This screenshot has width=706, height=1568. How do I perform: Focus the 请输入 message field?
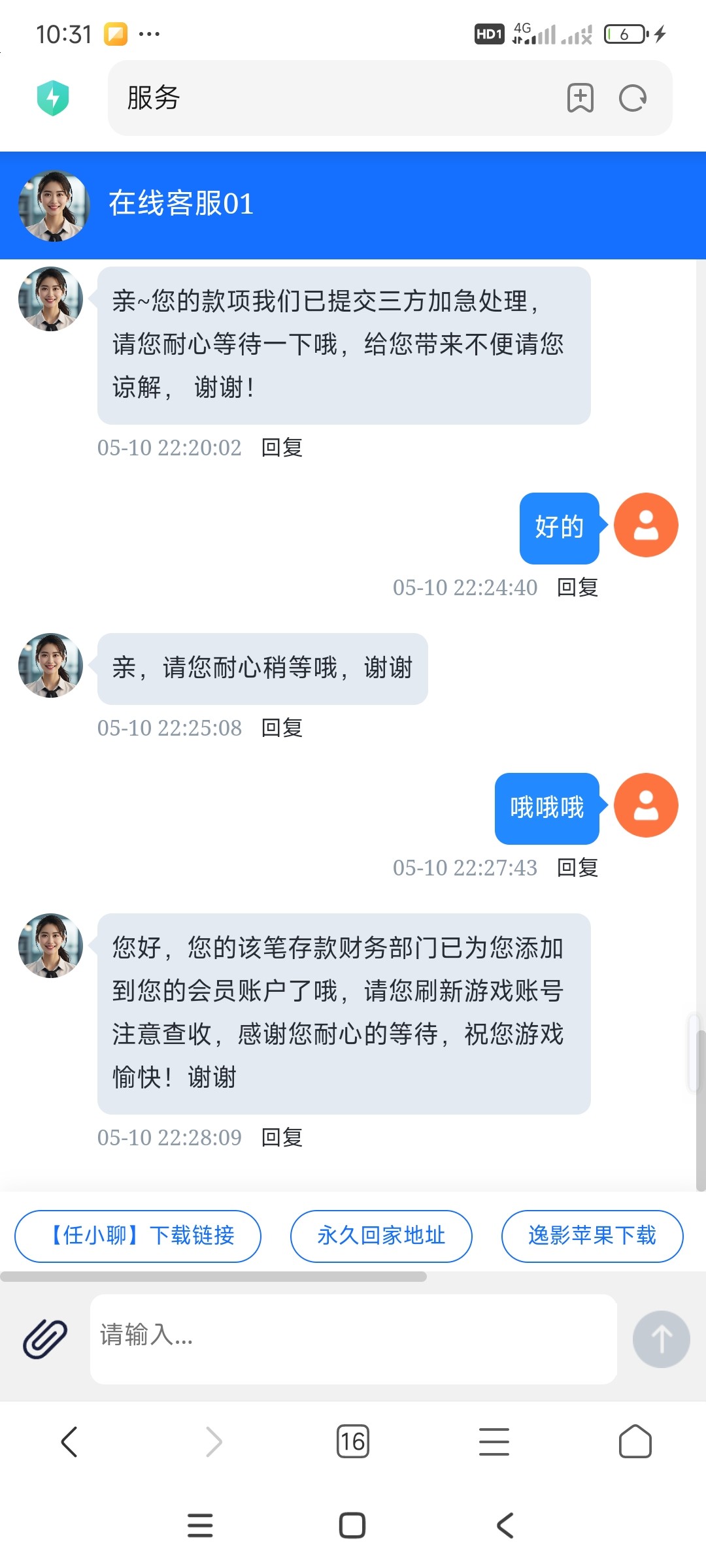pyautogui.click(x=353, y=1338)
